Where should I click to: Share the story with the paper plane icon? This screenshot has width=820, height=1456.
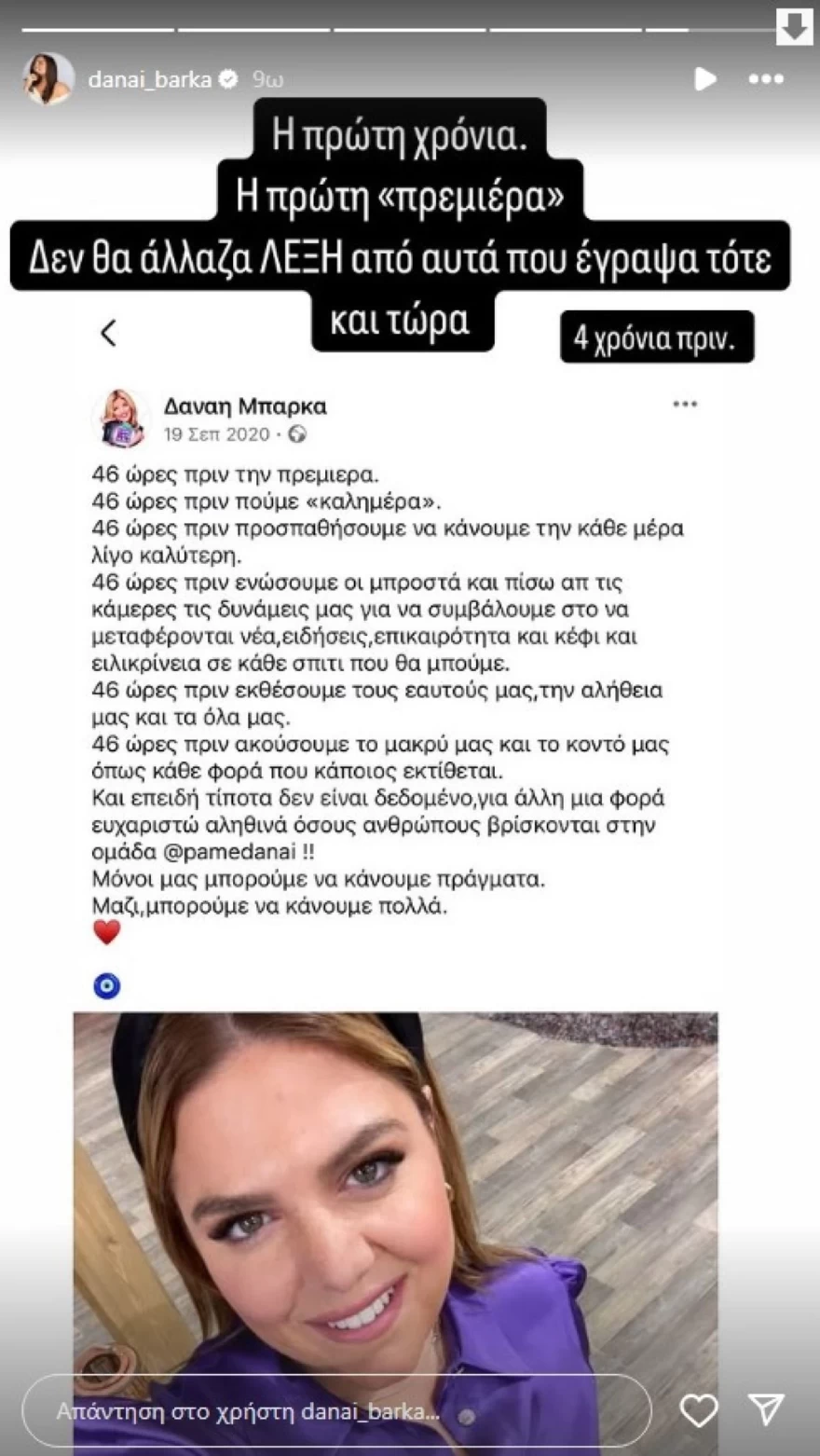pyautogui.click(x=766, y=1410)
